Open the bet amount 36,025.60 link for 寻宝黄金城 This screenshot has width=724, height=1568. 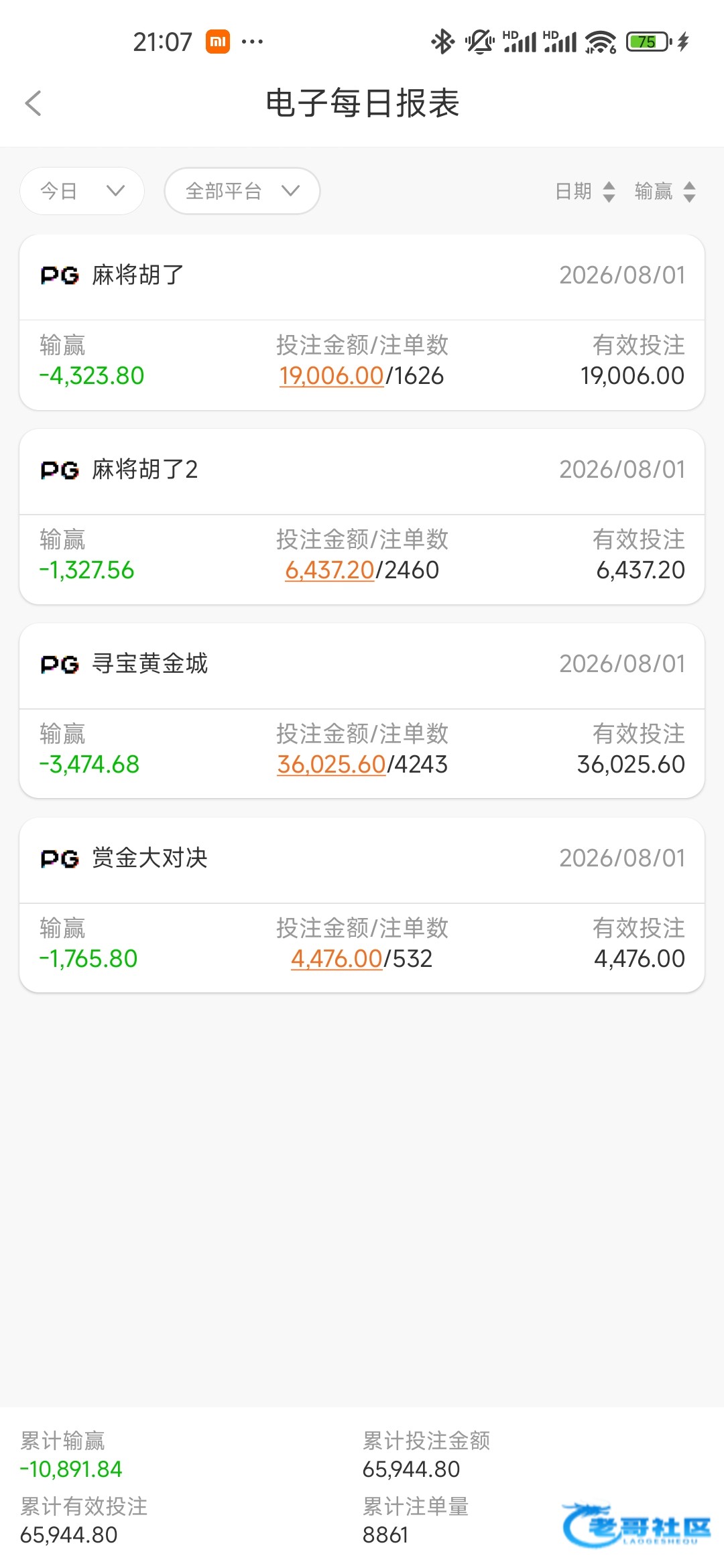[x=331, y=765]
